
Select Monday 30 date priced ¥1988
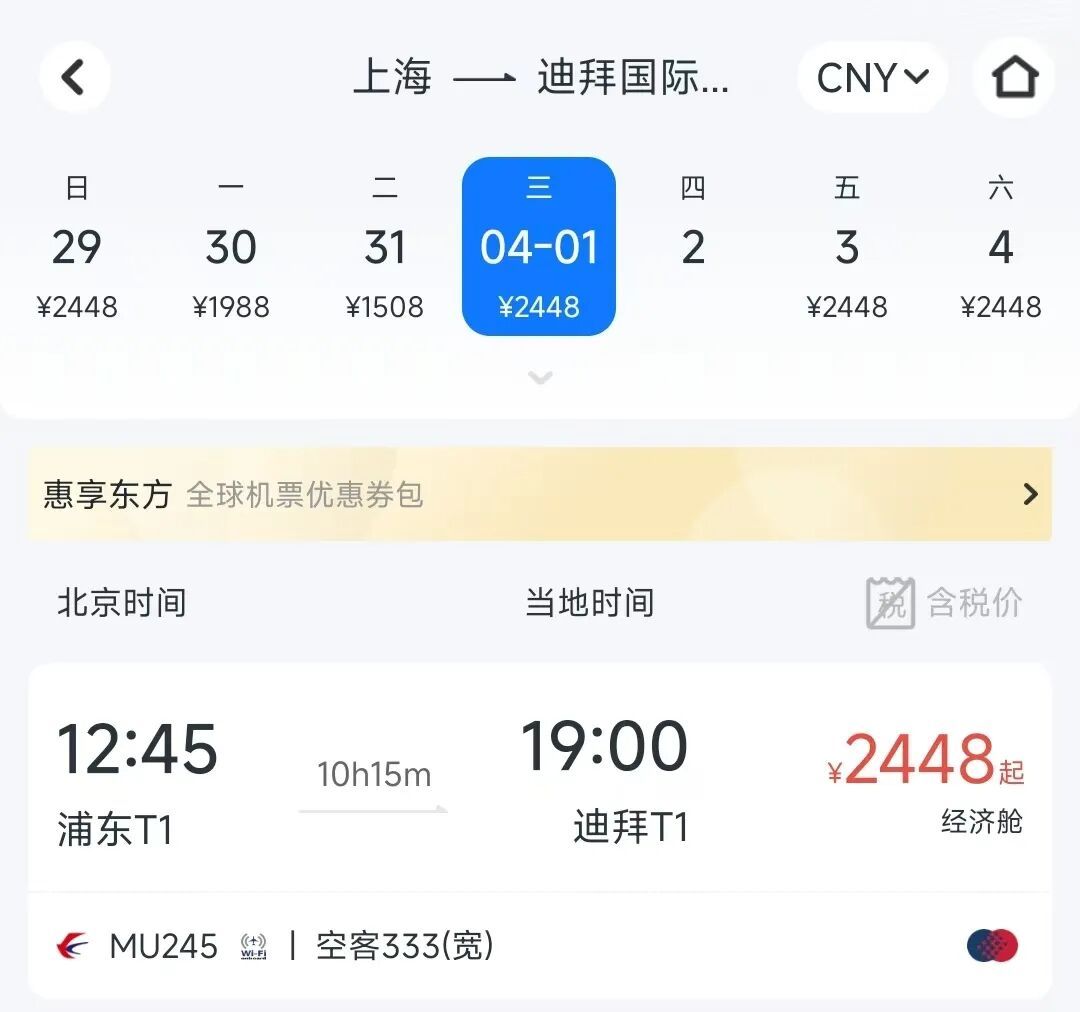(231, 247)
